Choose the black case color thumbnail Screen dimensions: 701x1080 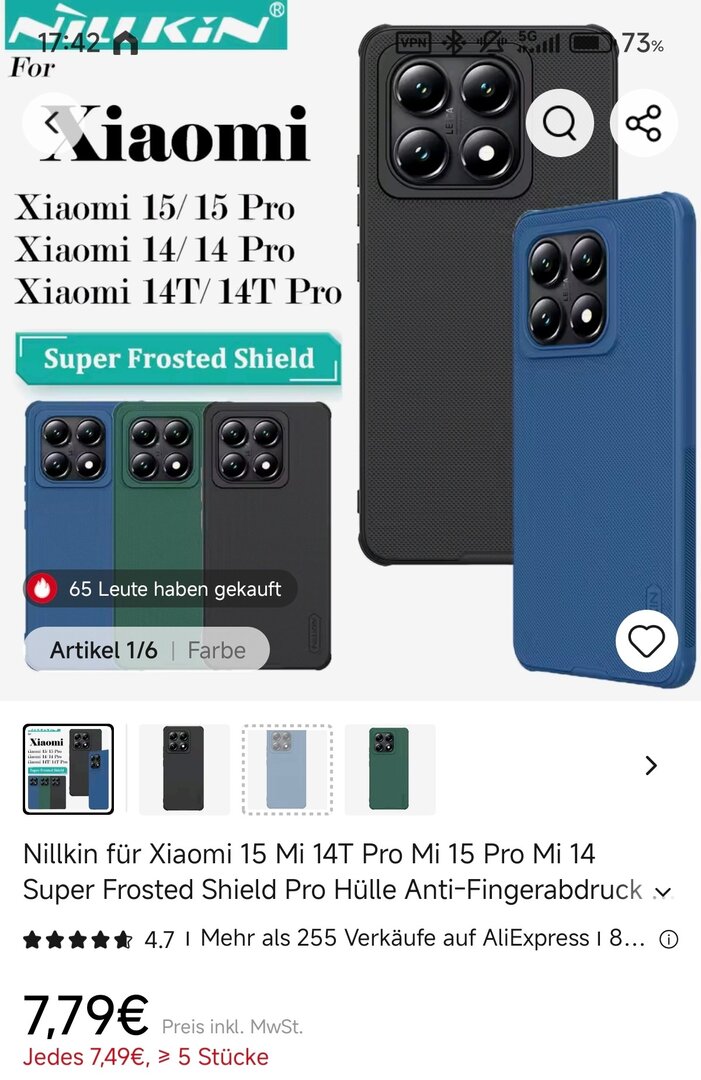point(184,769)
